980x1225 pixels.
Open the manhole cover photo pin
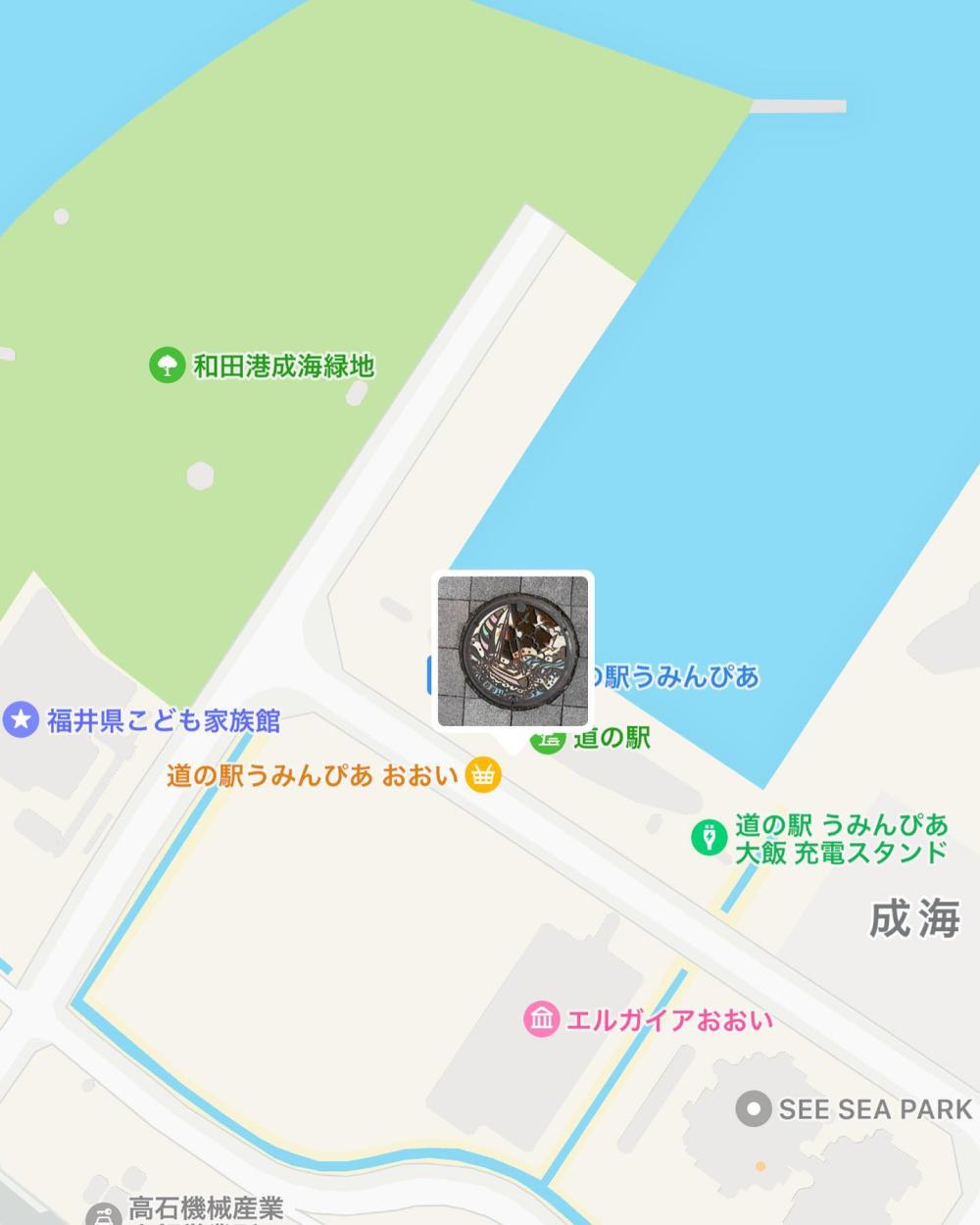[x=513, y=651]
